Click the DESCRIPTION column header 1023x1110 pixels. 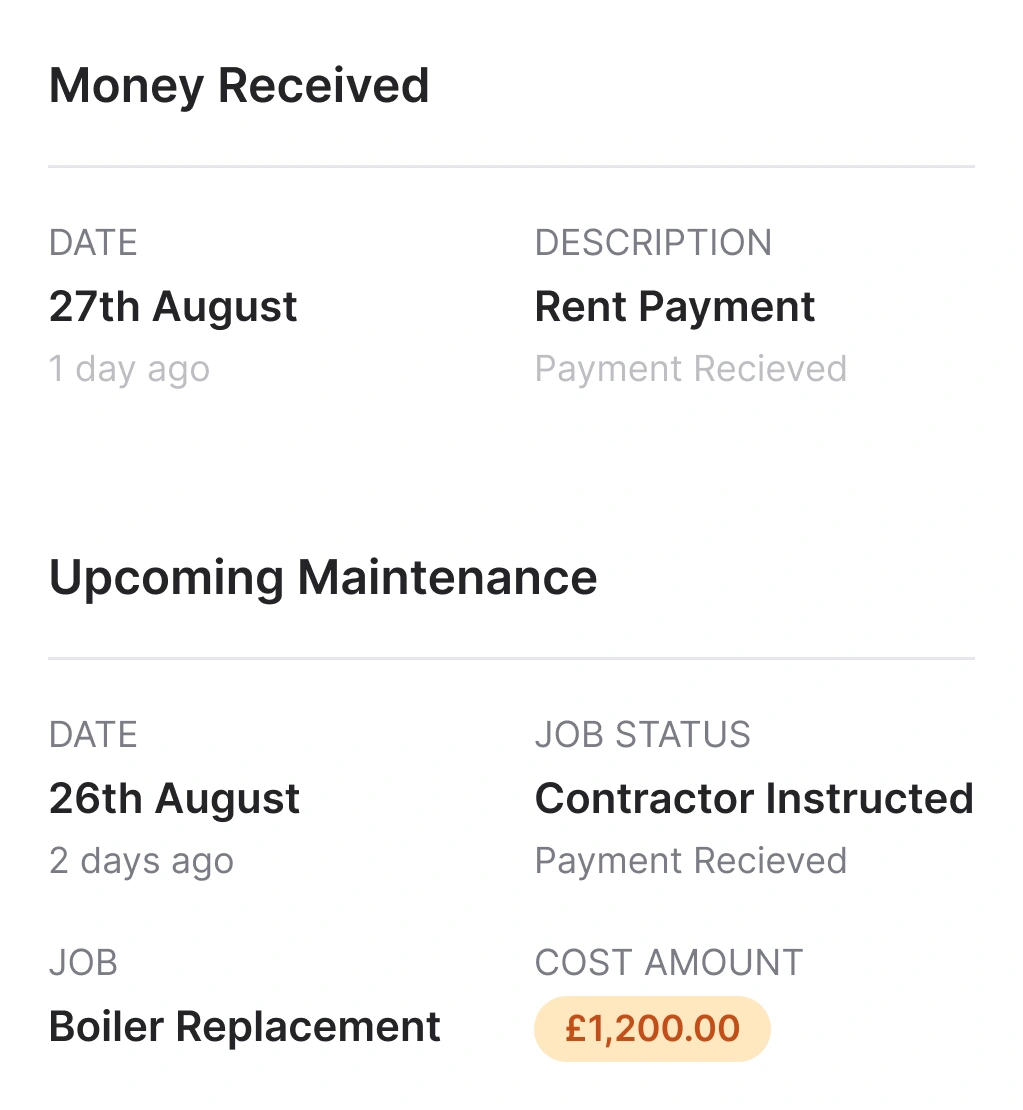coord(653,242)
